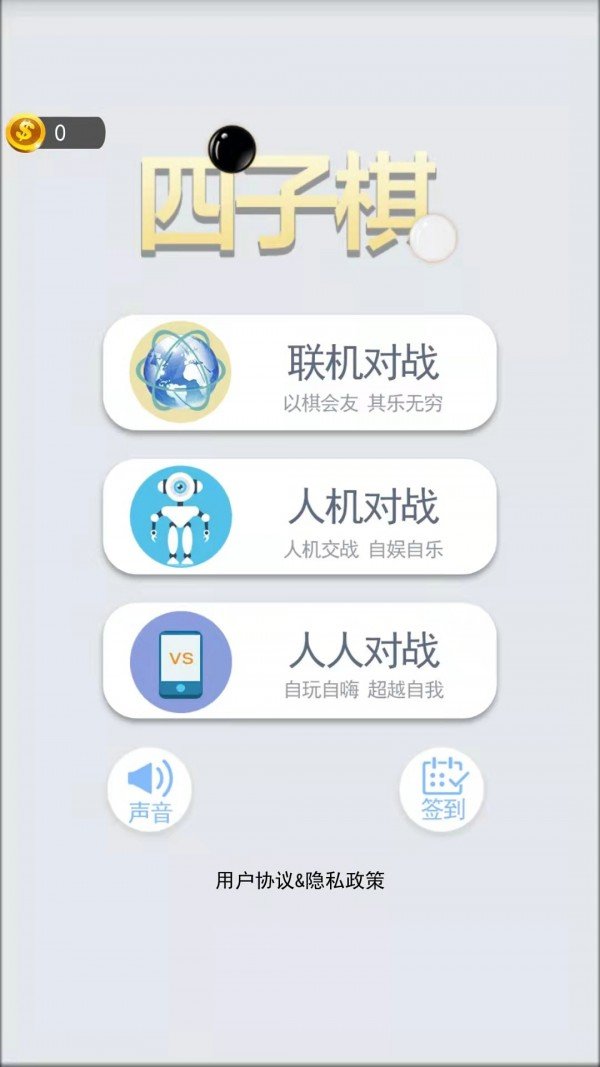Open the 签到 daily check-in

441,791
